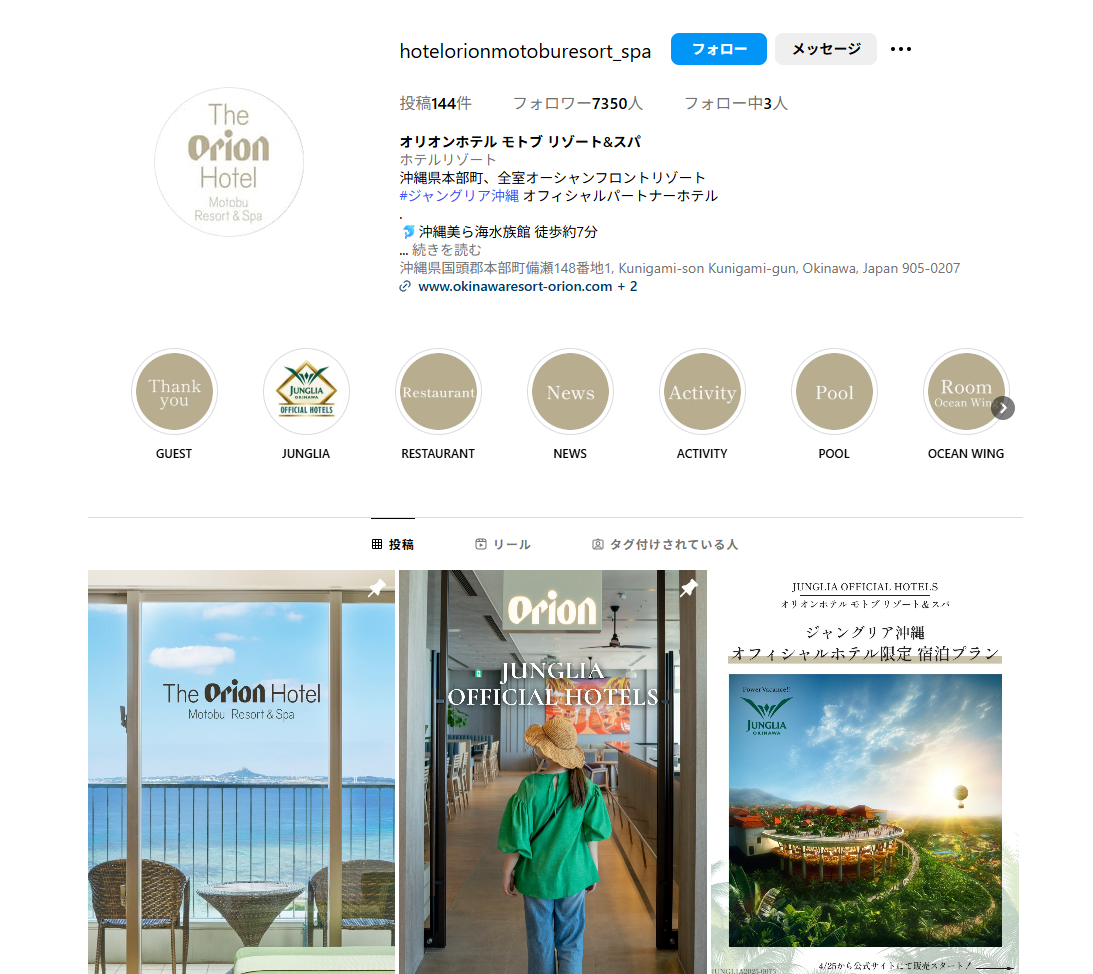This screenshot has width=1093, height=974.
Task: Show more highlights with the right arrow
Action: point(1003,408)
